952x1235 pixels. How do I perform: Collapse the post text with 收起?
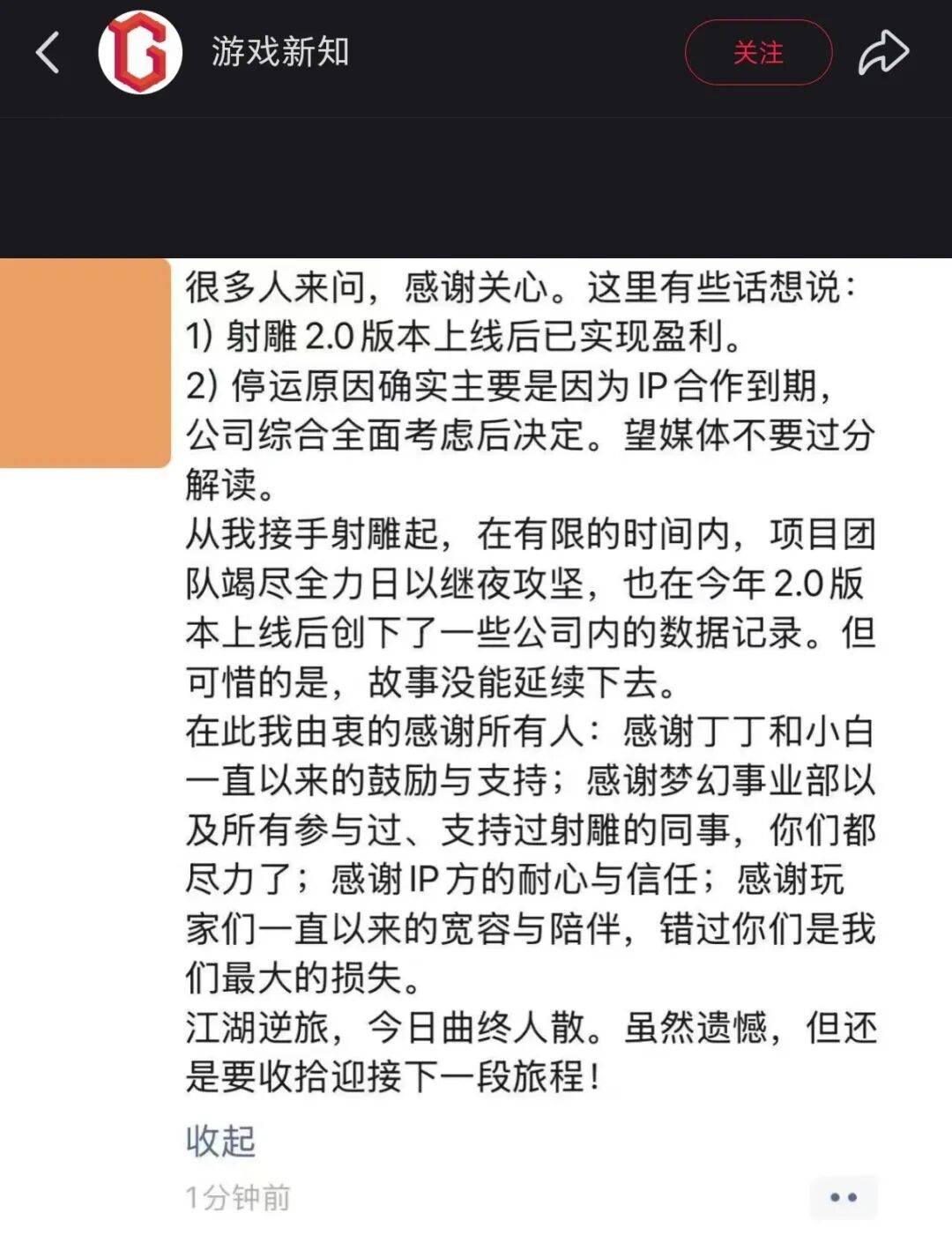[x=220, y=1142]
